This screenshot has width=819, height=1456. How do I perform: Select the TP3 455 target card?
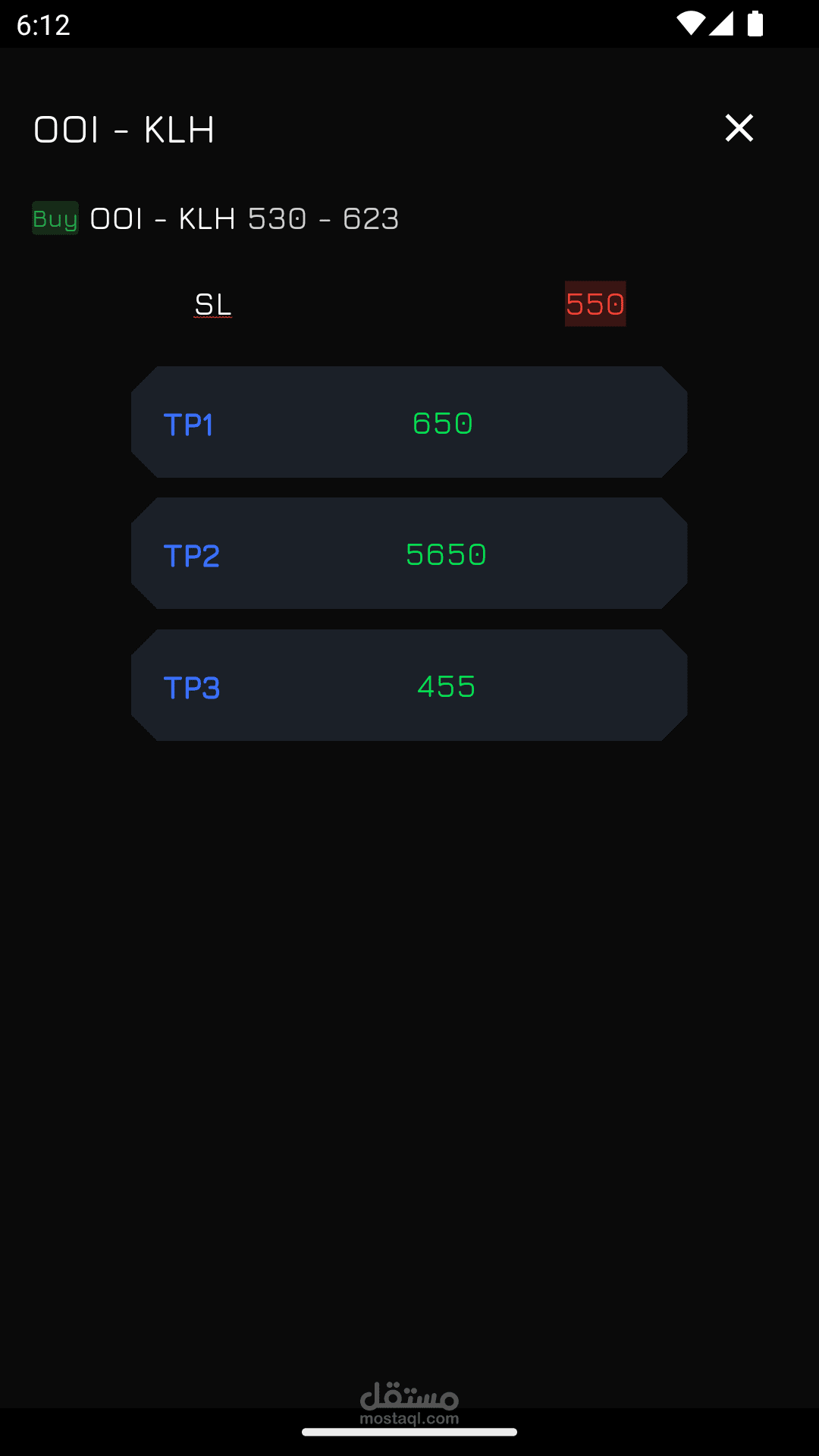409,686
